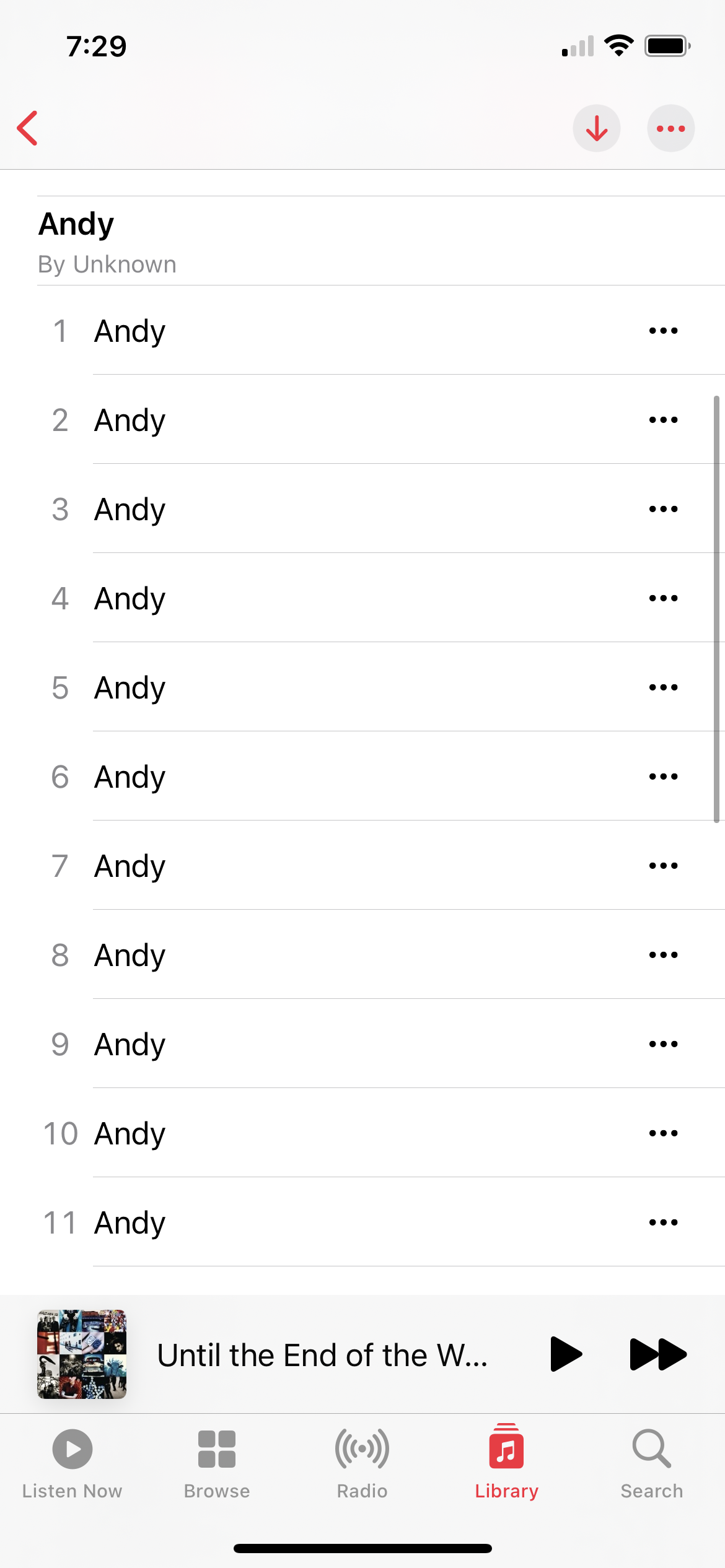This screenshot has height=1568, width=725.
Task: Switch to the Browse tab
Action: click(217, 1463)
